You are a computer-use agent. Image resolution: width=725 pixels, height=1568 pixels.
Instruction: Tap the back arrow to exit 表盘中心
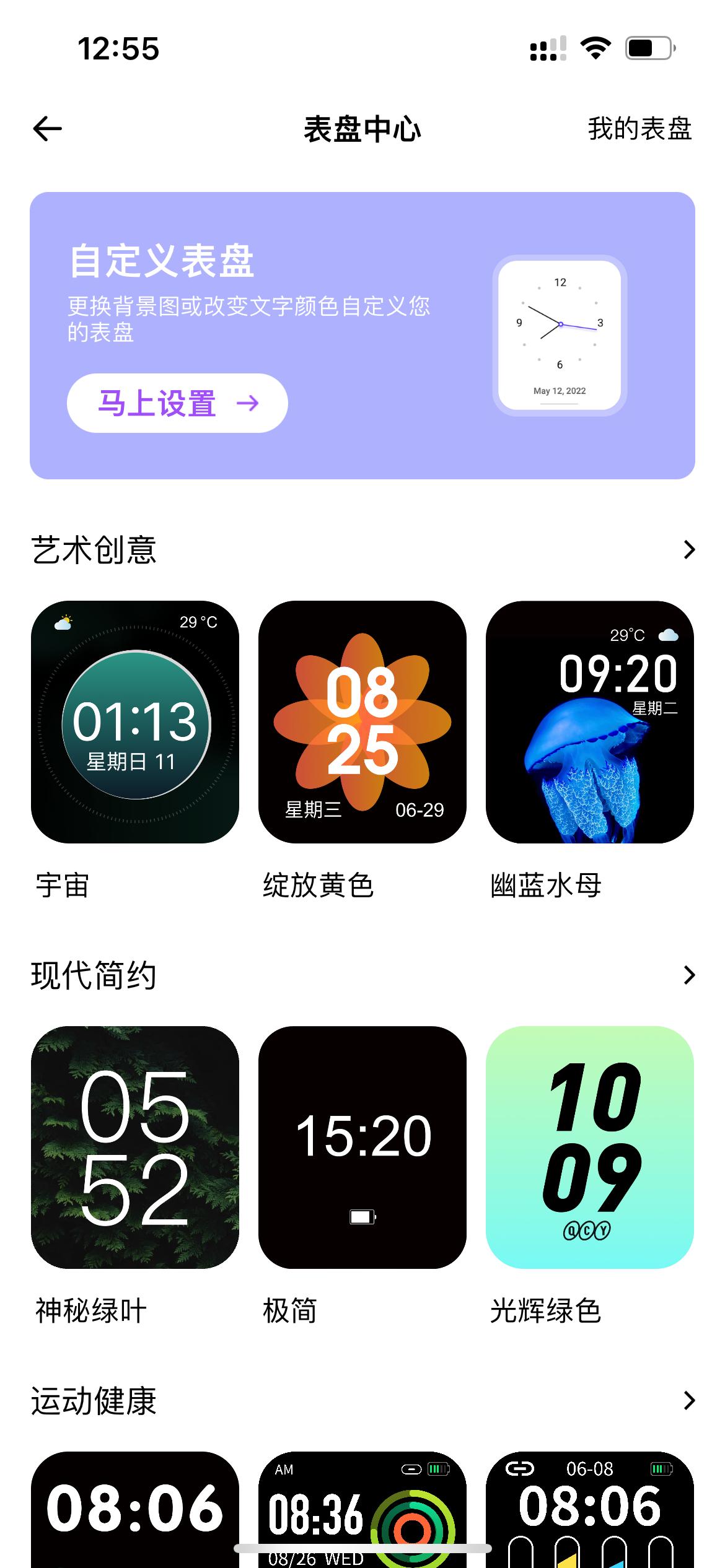46,128
